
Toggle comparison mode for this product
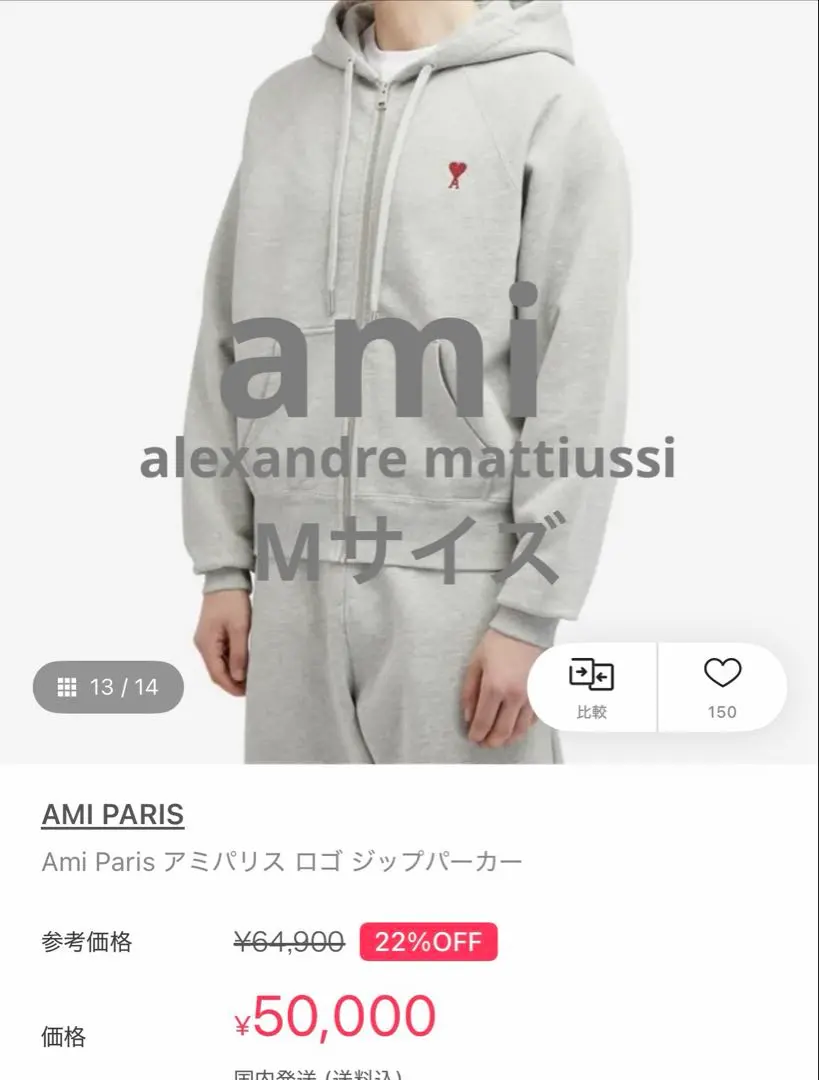(x=593, y=686)
